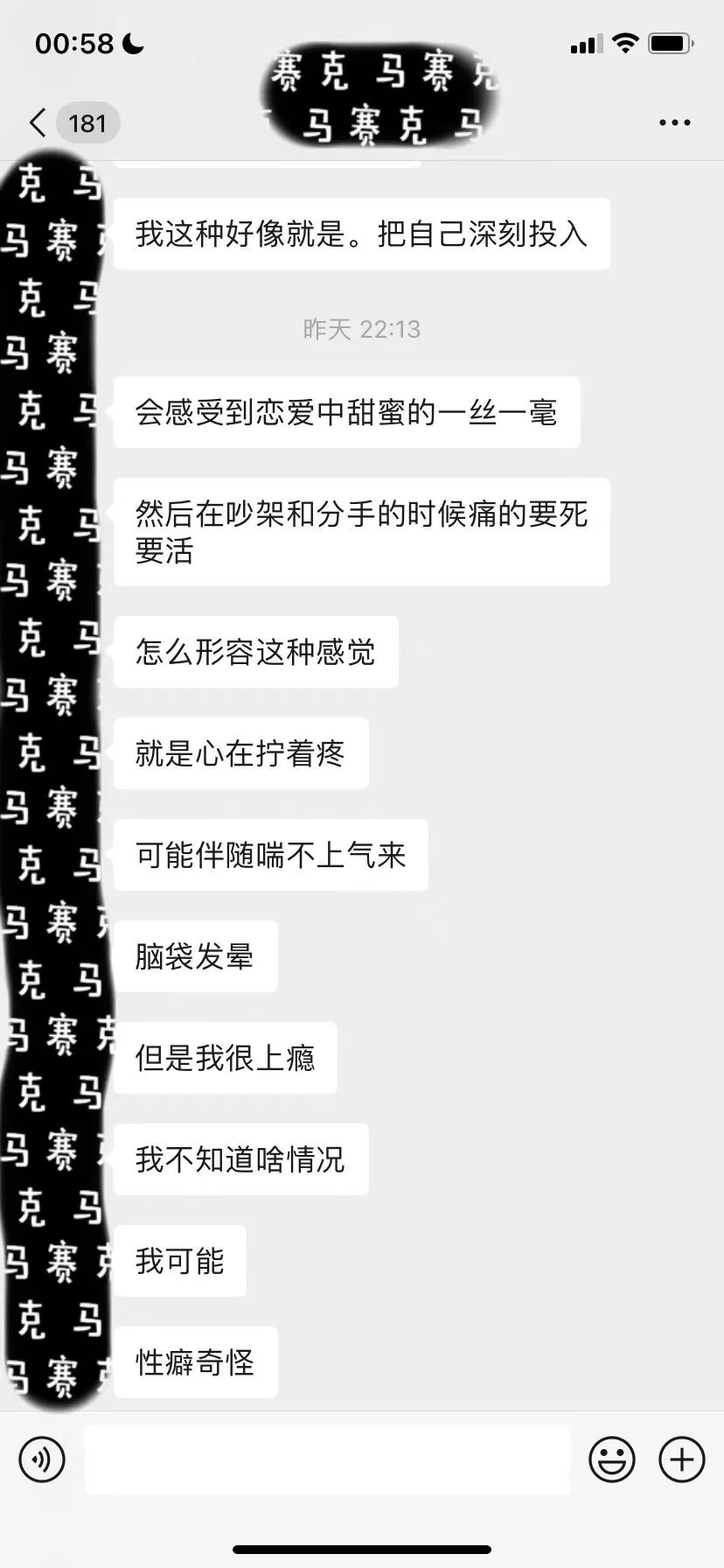Open the emoji sticker panel
The width and height of the screenshot is (724, 1568).
[611, 1459]
